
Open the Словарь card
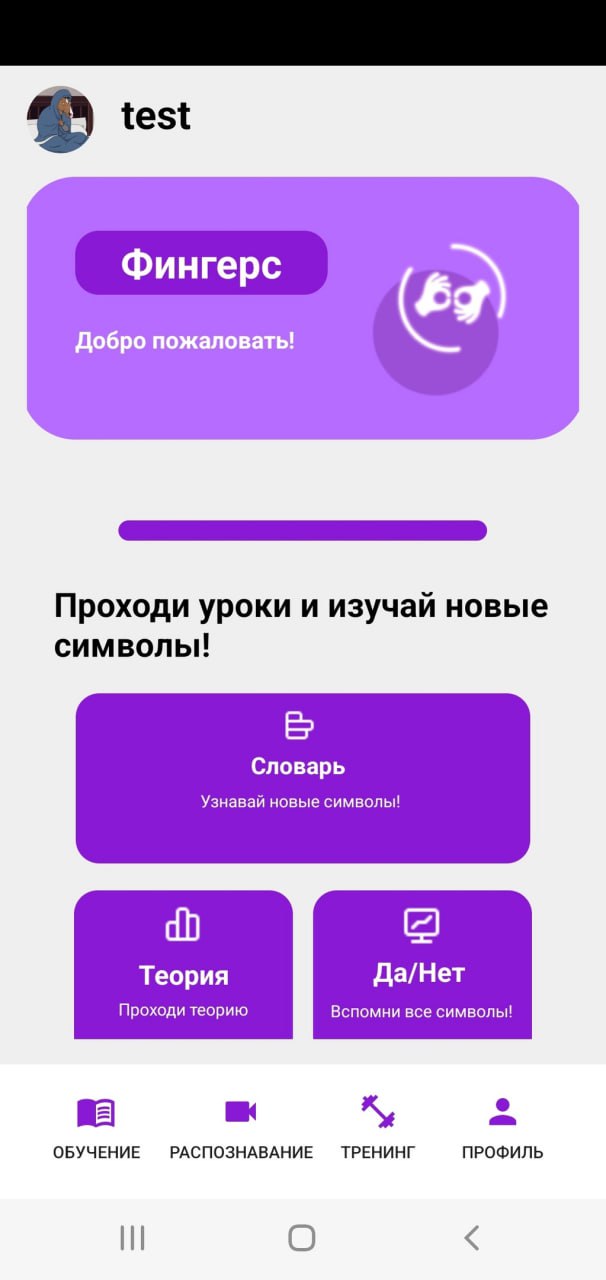[x=302, y=777]
